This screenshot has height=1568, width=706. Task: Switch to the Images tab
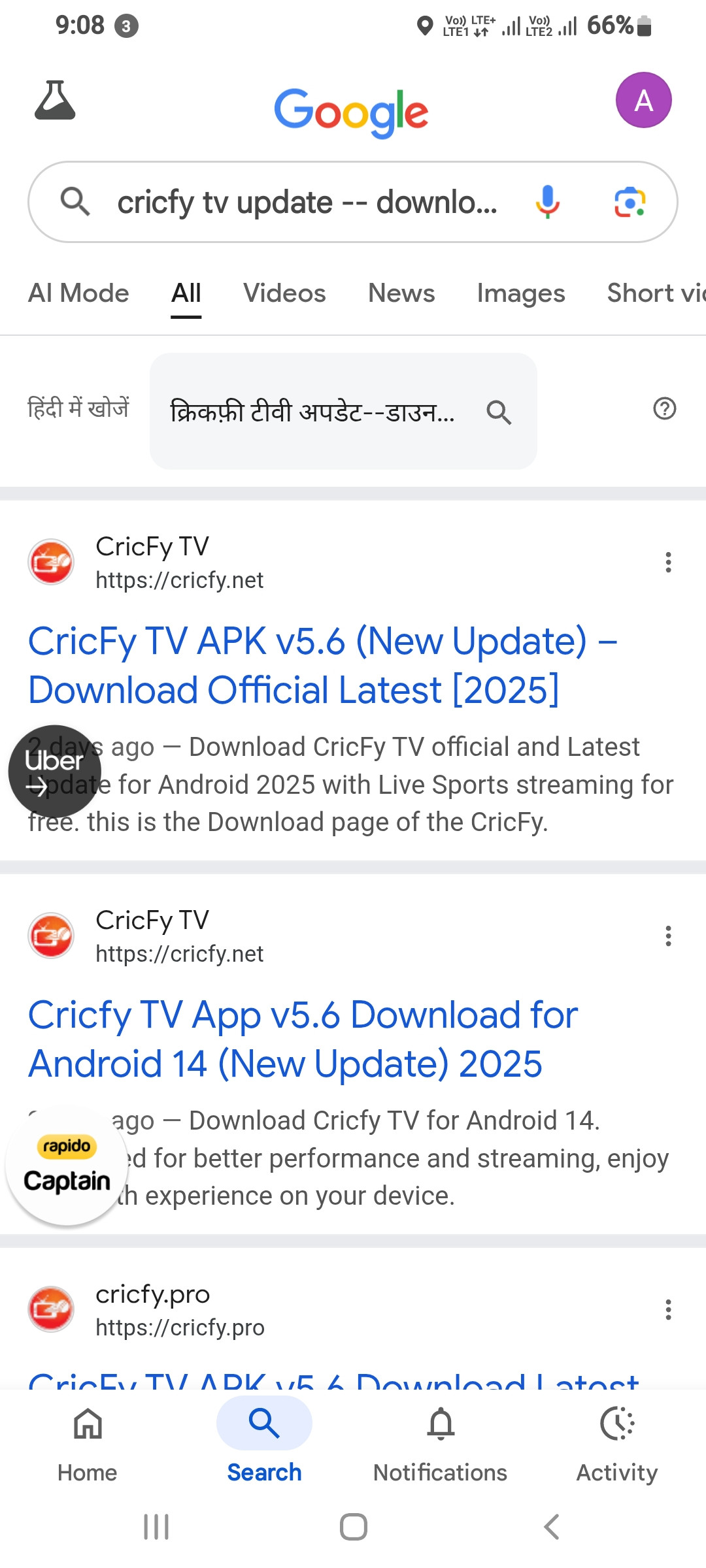pyautogui.click(x=520, y=293)
